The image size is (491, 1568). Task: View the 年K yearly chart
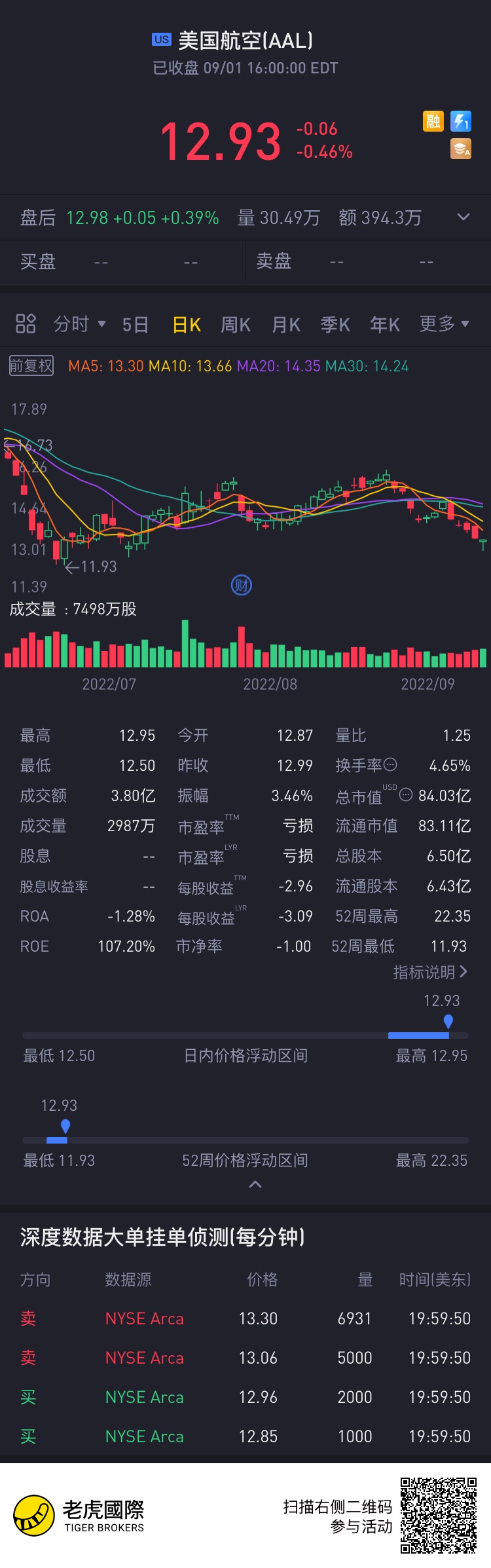pyautogui.click(x=385, y=325)
